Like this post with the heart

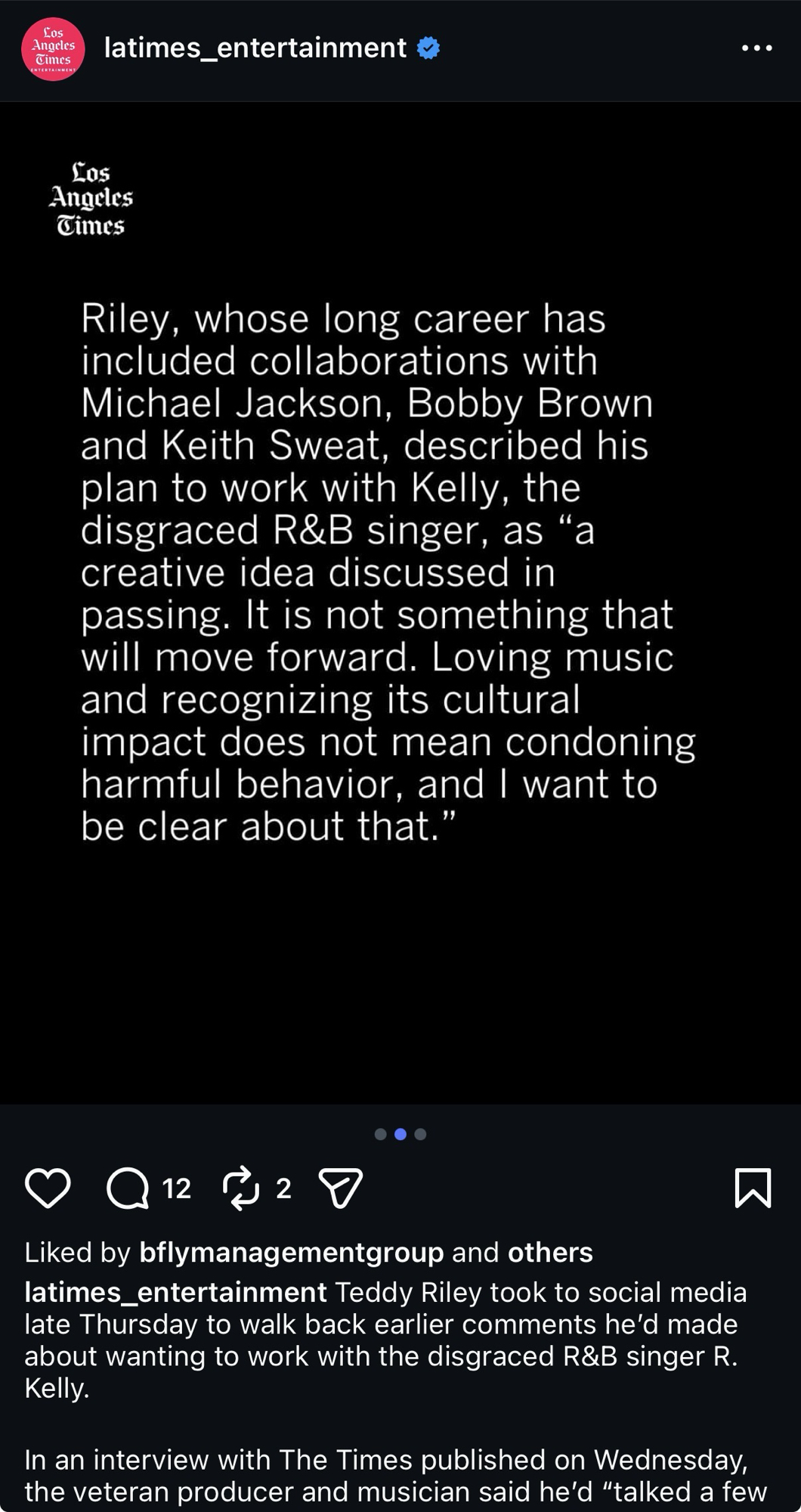[x=48, y=1188]
